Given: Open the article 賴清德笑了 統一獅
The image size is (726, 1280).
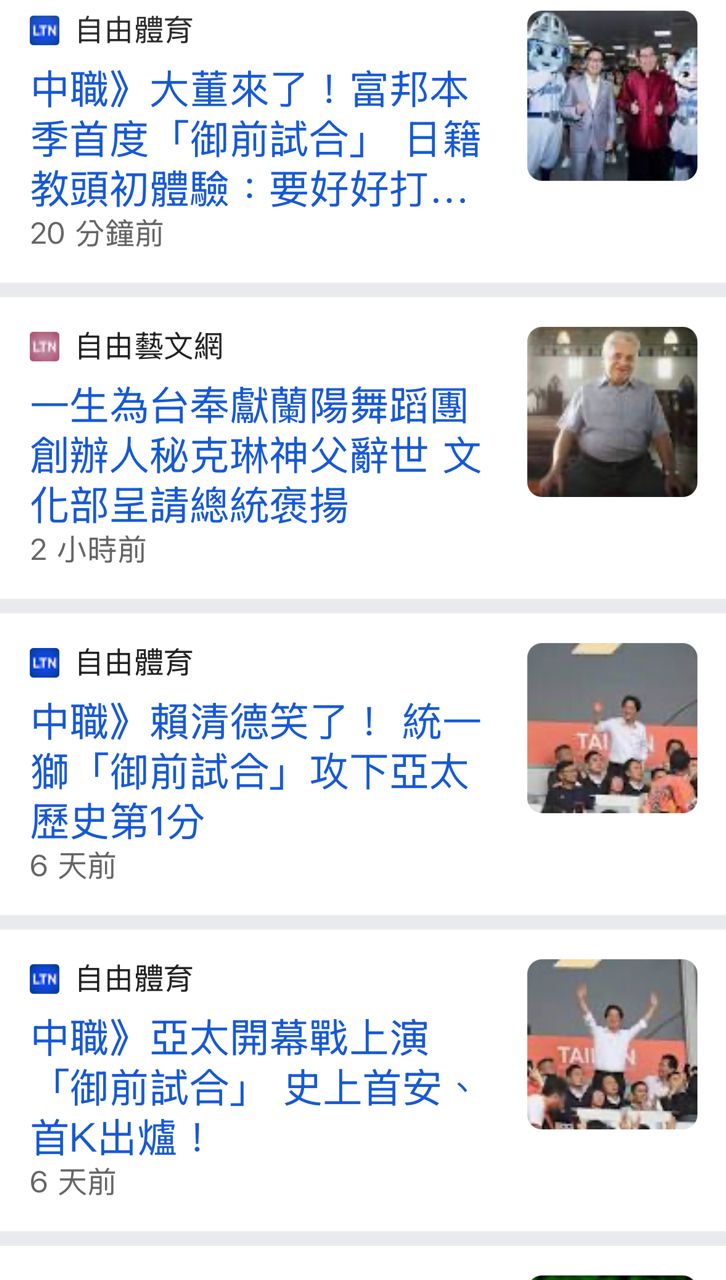Looking at the screenshot, I should click(x=255, y=772).
